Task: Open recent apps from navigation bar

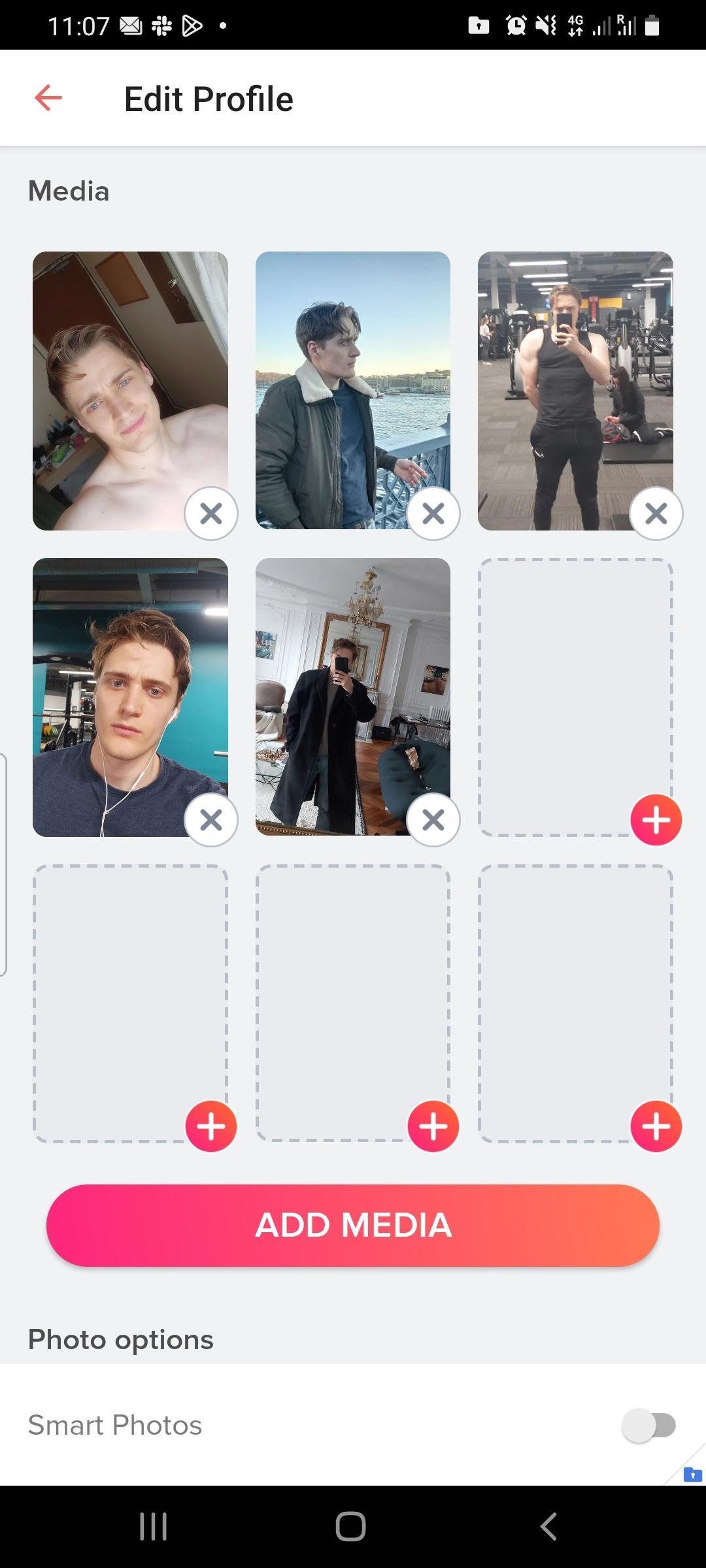Action: [x=154, y=1526]
